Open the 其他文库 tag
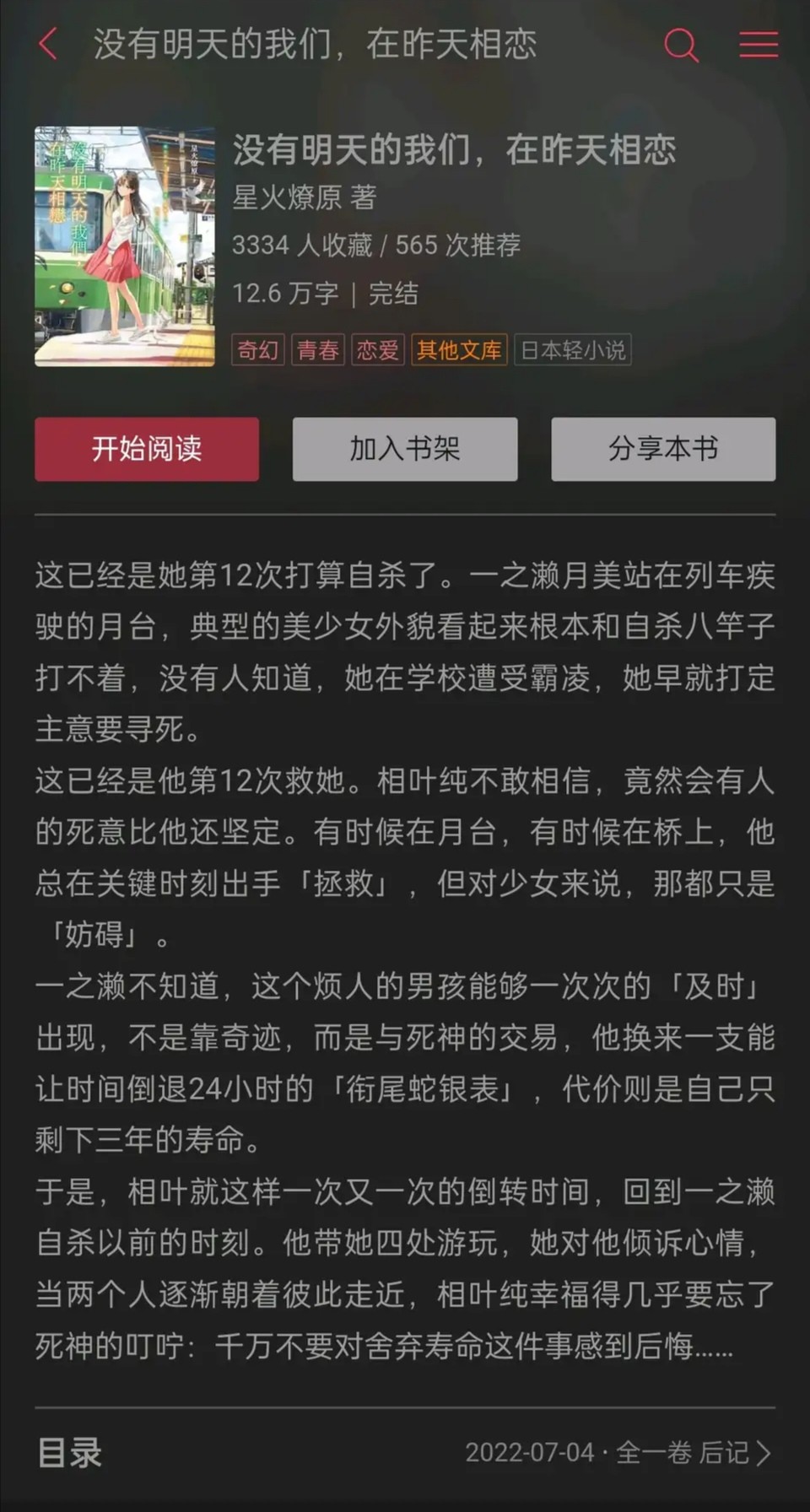This screenshot has width=810, height=1512. click(459, 350)
